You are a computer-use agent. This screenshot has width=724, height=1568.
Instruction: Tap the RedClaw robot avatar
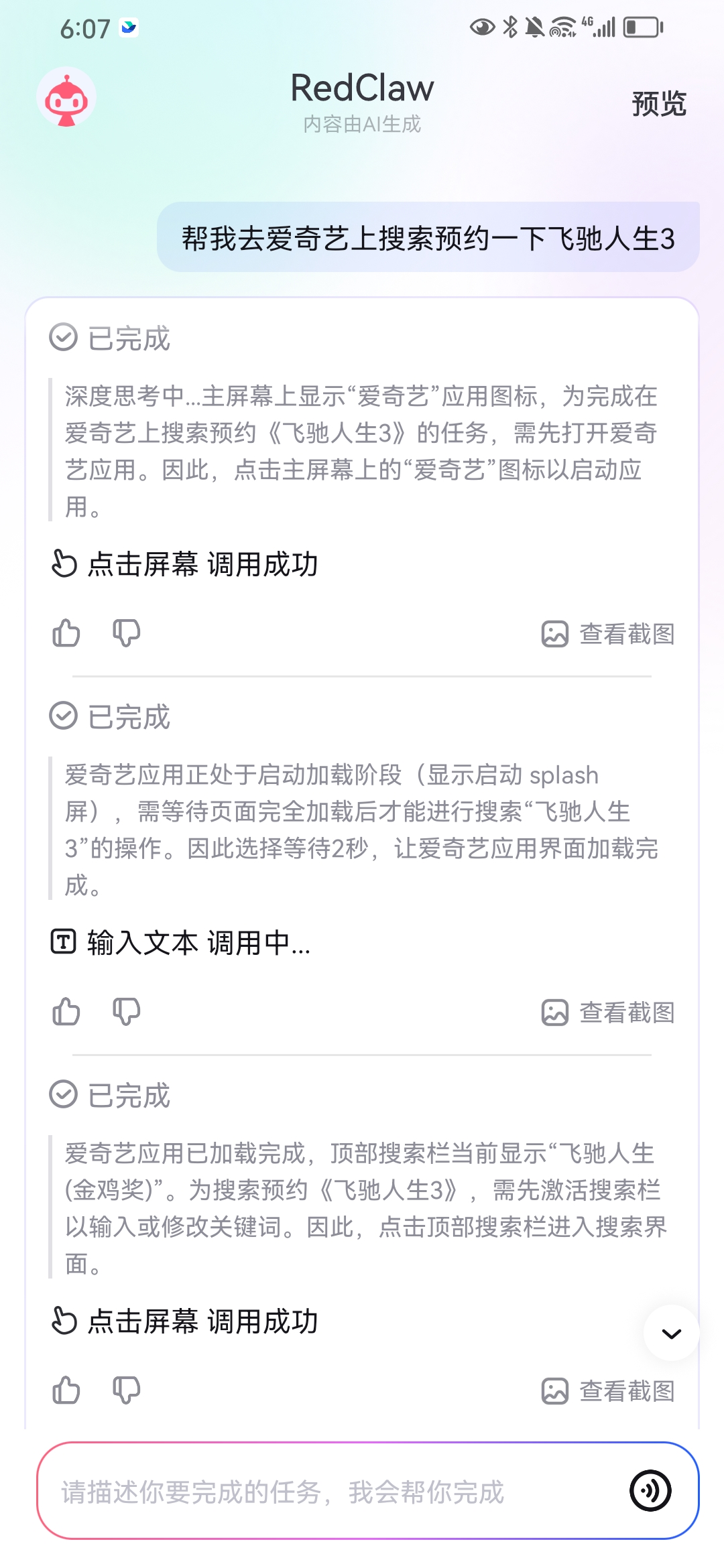pyautogui.click(x=65, y=96)
